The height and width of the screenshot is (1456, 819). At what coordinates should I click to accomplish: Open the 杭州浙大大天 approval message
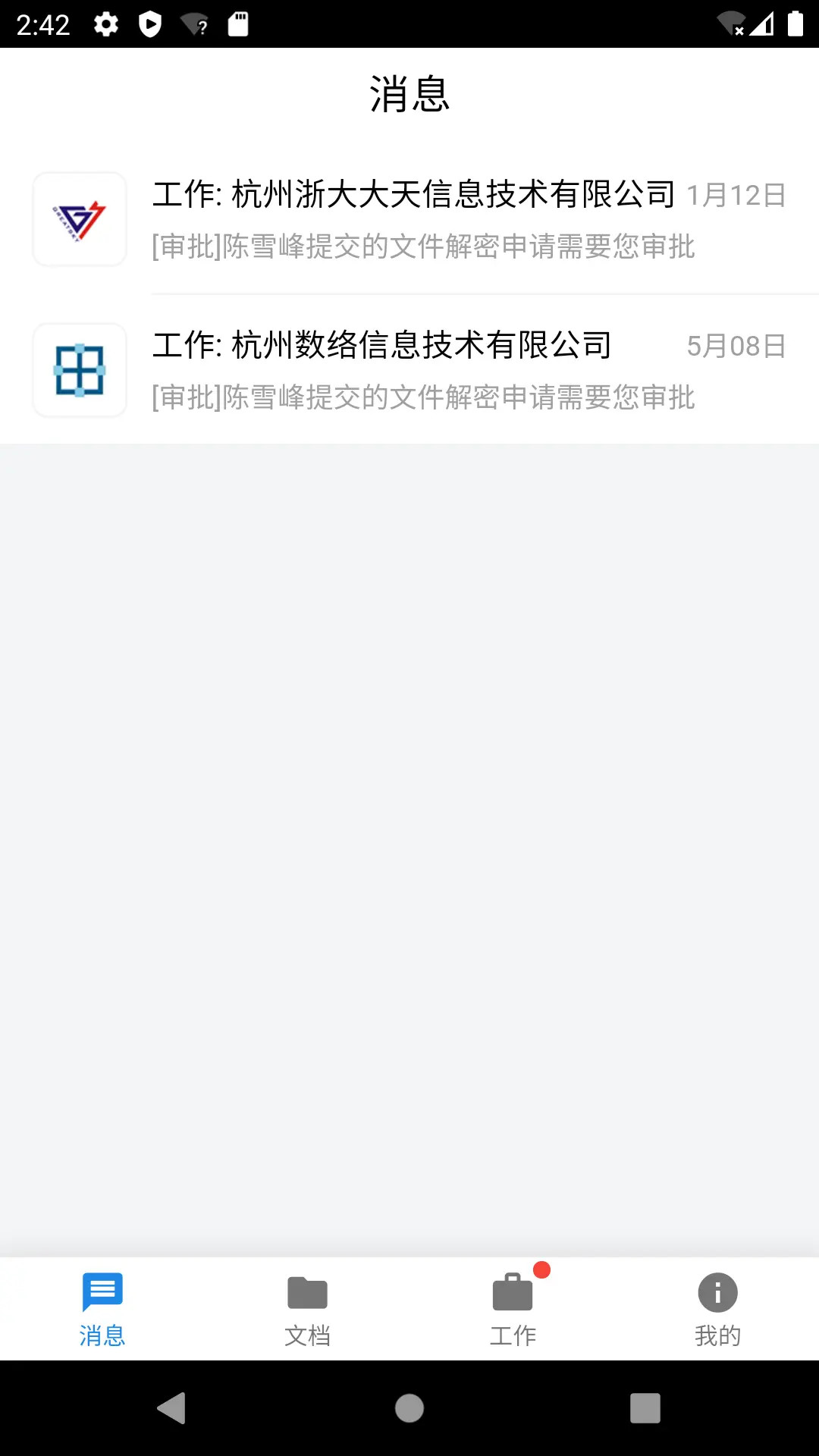click(x=425, y=220)
